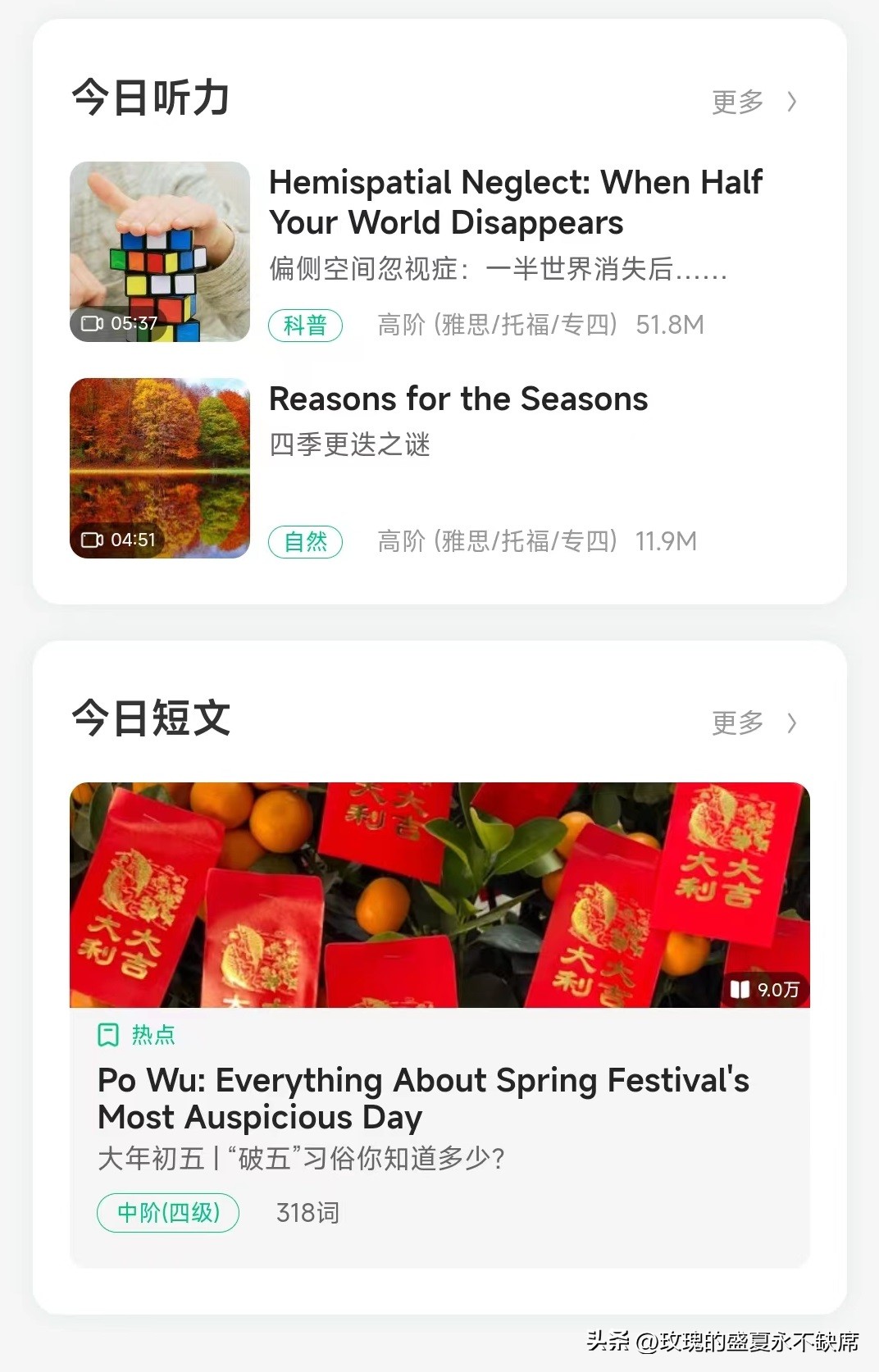This screenshot has width=879, height=1372.
Task: Select the 科普 category tag
Action: (x=304, y=325)
